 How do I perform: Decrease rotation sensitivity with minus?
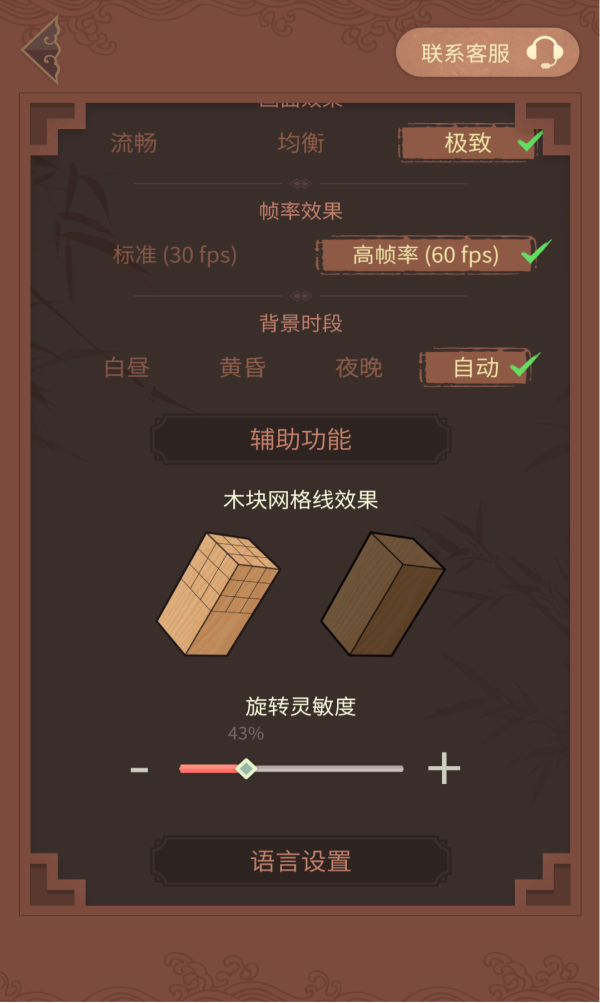(140, 770)
